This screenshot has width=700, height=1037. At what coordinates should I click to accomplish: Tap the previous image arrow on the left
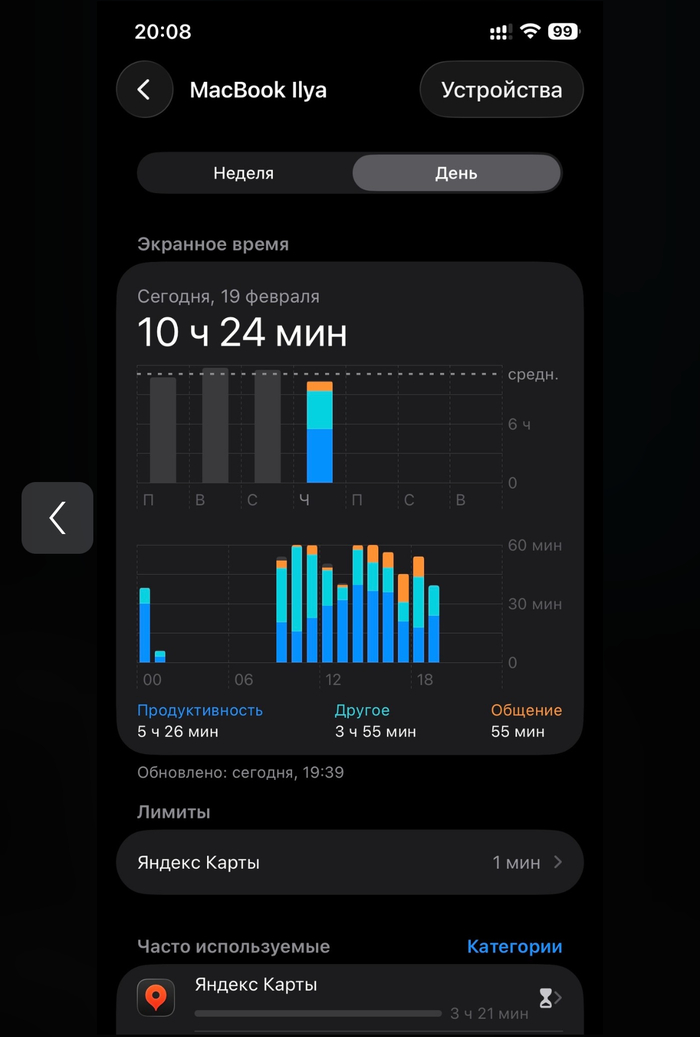click(x=57, y=518)
